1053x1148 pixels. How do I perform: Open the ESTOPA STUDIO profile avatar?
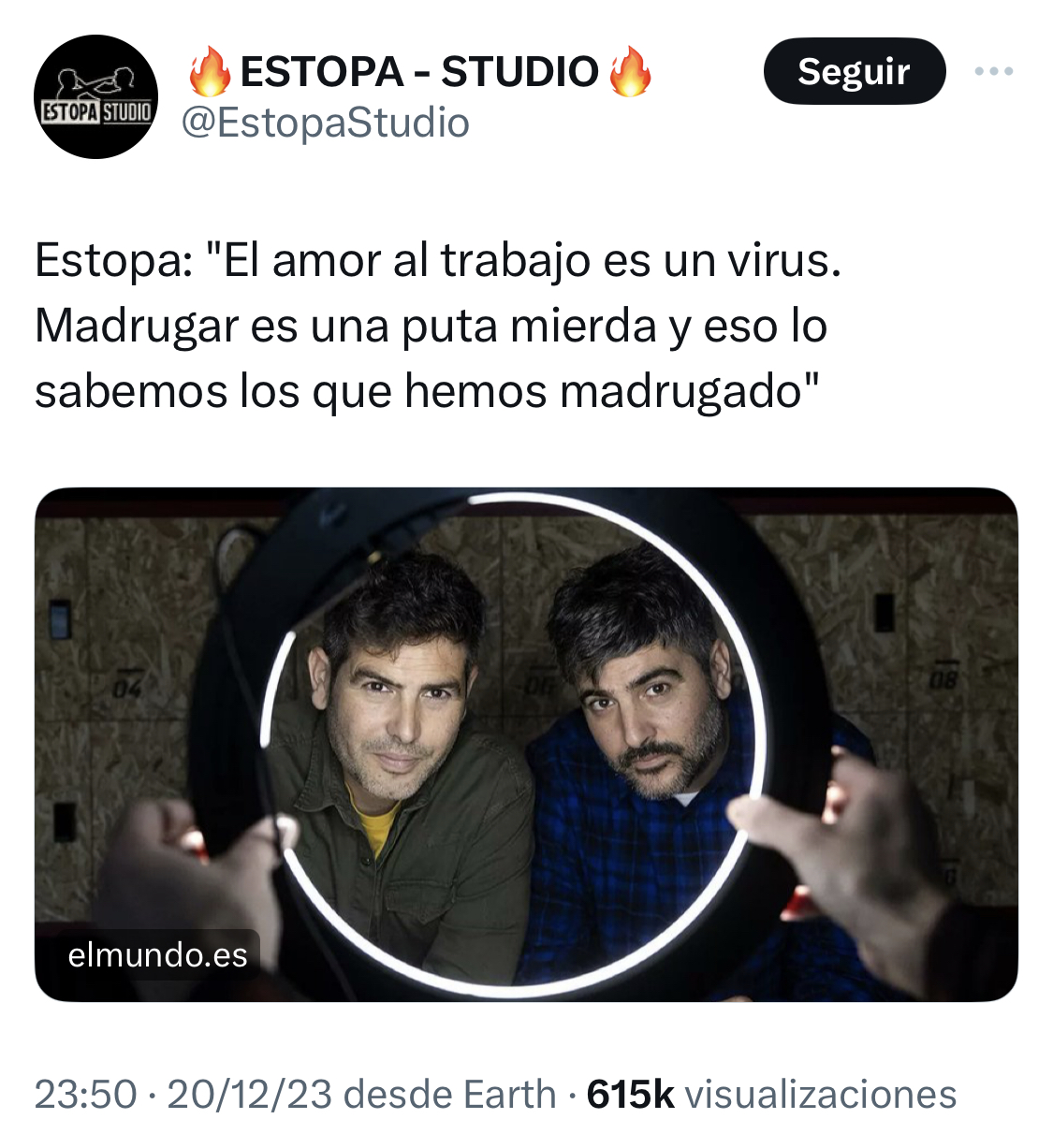point(95,97)
